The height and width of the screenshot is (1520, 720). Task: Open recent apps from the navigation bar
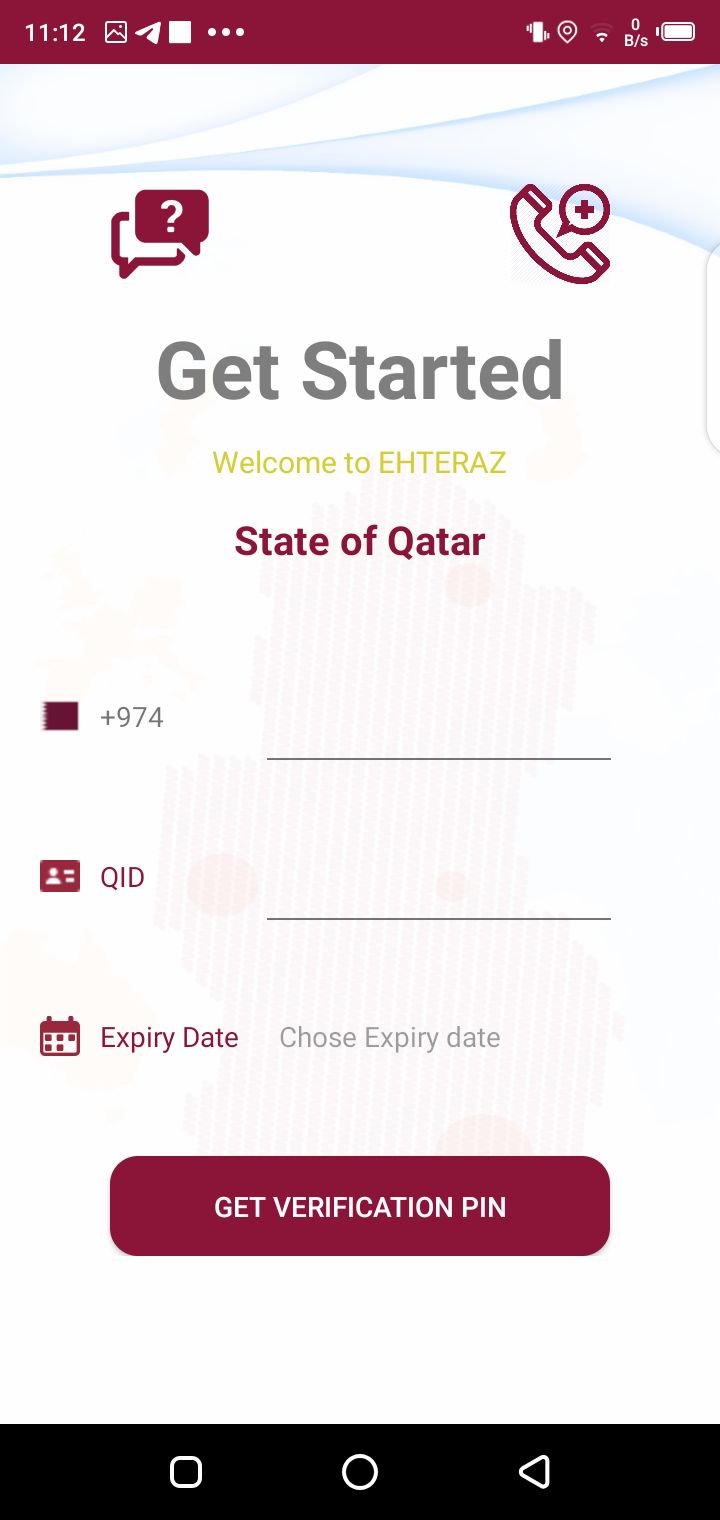click(186, 1472)
